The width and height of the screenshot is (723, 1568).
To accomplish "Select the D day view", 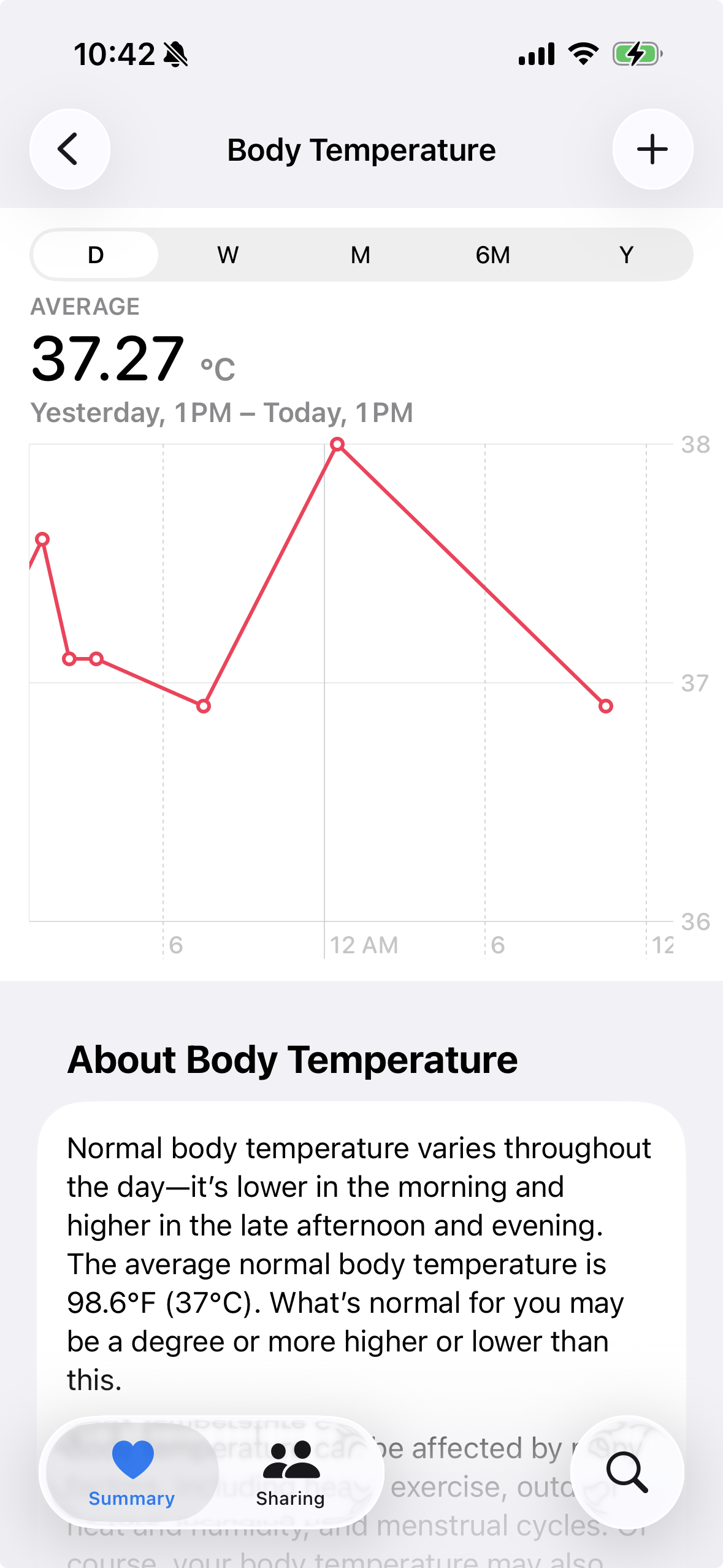I will (96, 255).
